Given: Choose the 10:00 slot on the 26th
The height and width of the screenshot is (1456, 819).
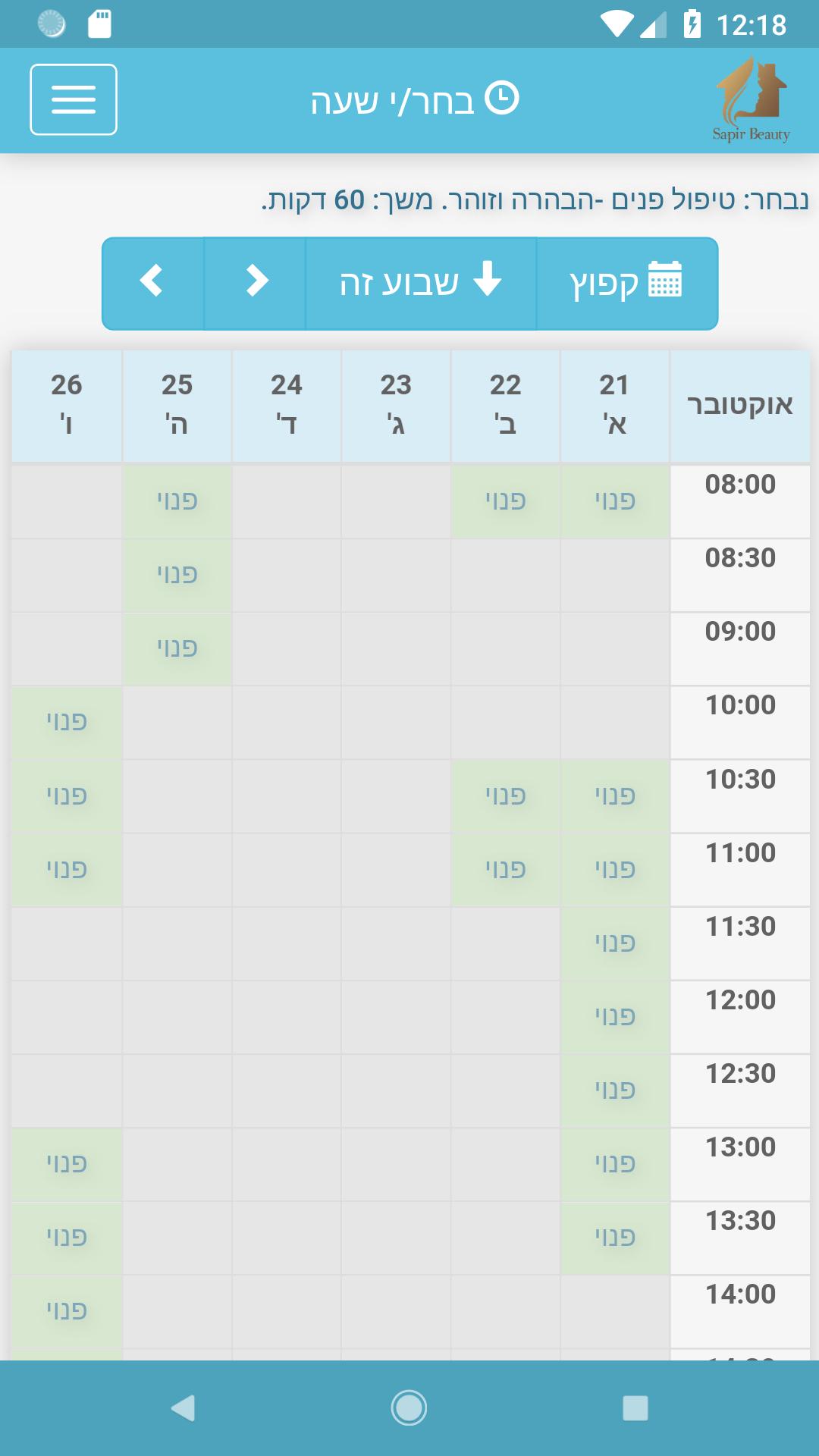Looking at the screenshot, I should coord(67,722).
